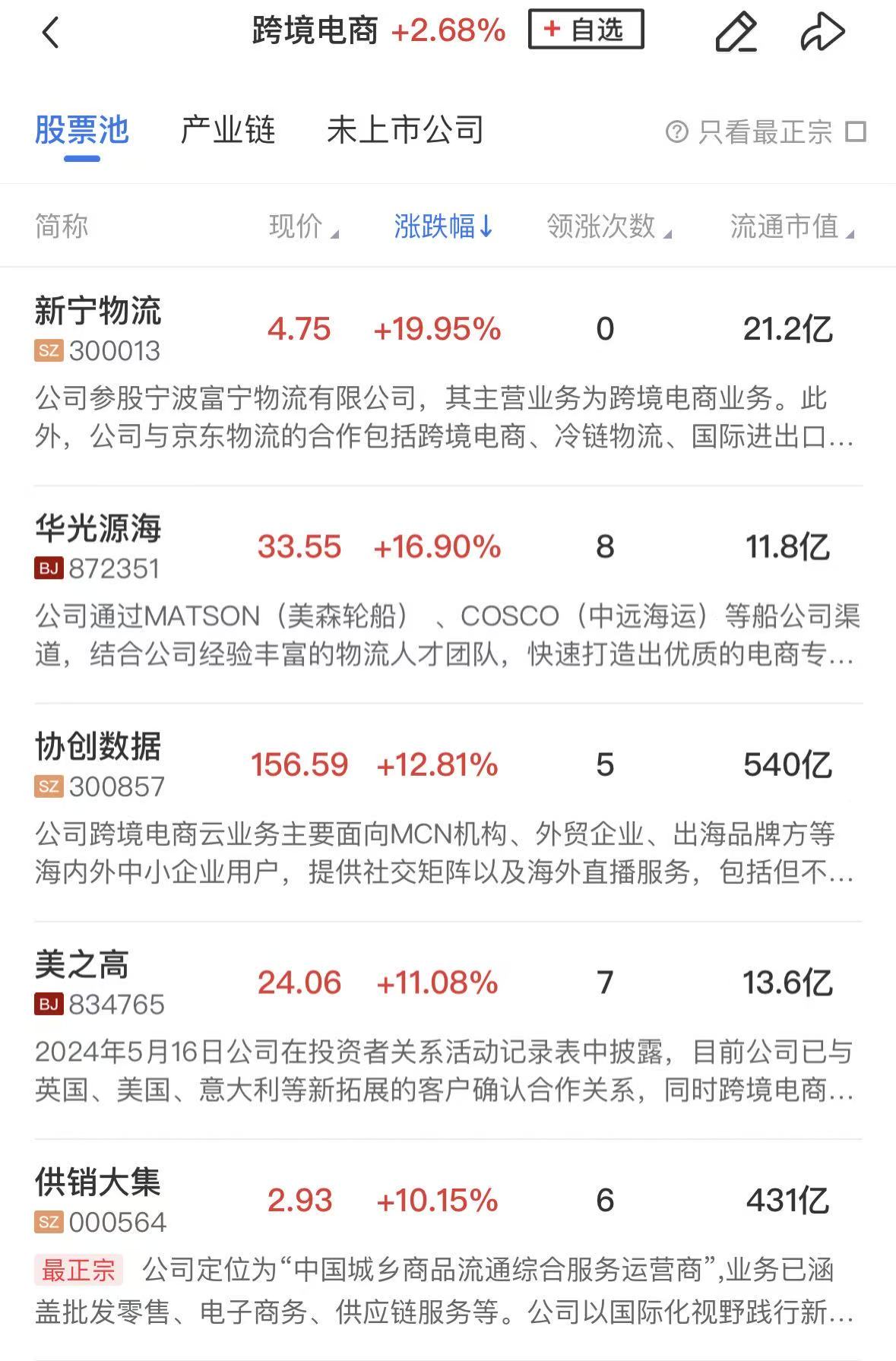Screen dimensions: 896x1361
Task: Sort stocks by 流通市值
Action: [792, 226]
